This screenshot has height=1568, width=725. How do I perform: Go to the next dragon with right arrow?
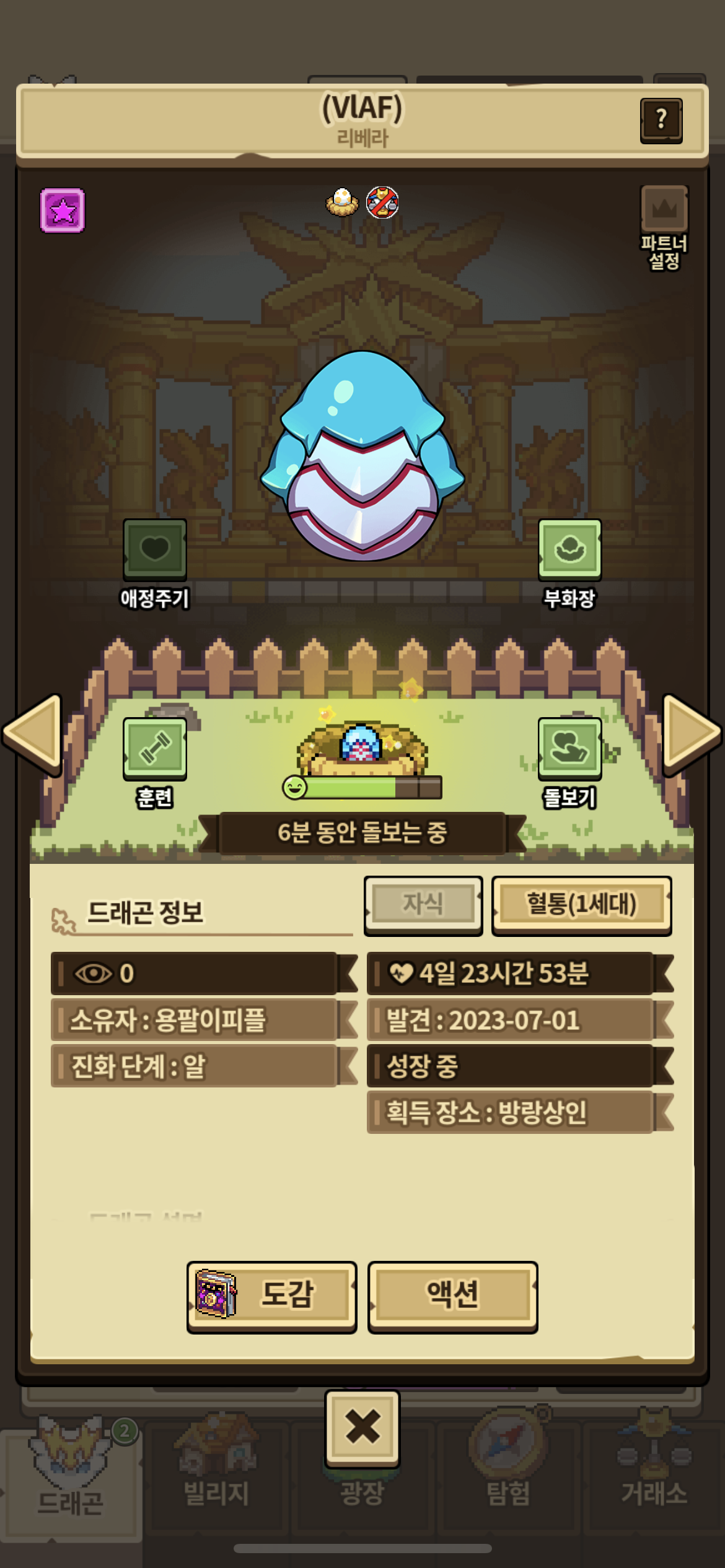[690, 734]
